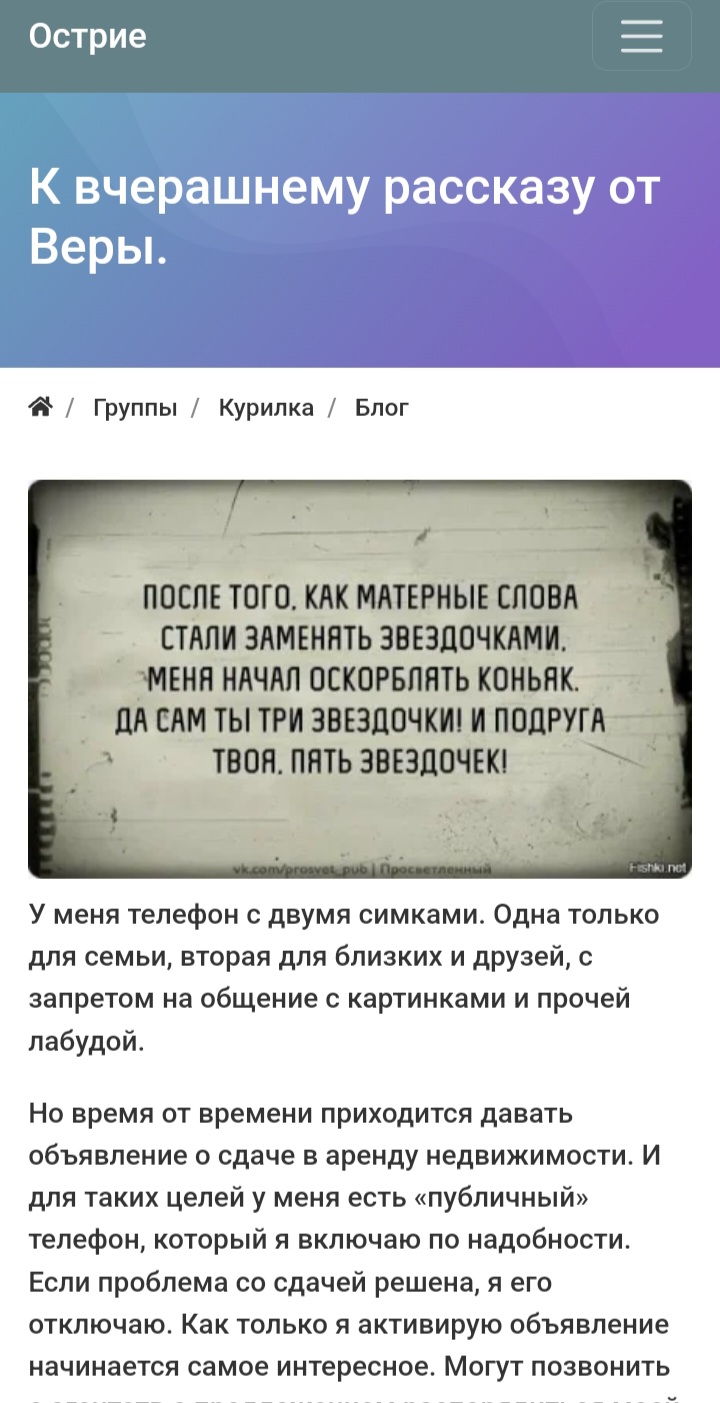Tap the Острие site title
Image resolution: width=720 pixels, height=1403 pixels.
[x=88, y=36]
